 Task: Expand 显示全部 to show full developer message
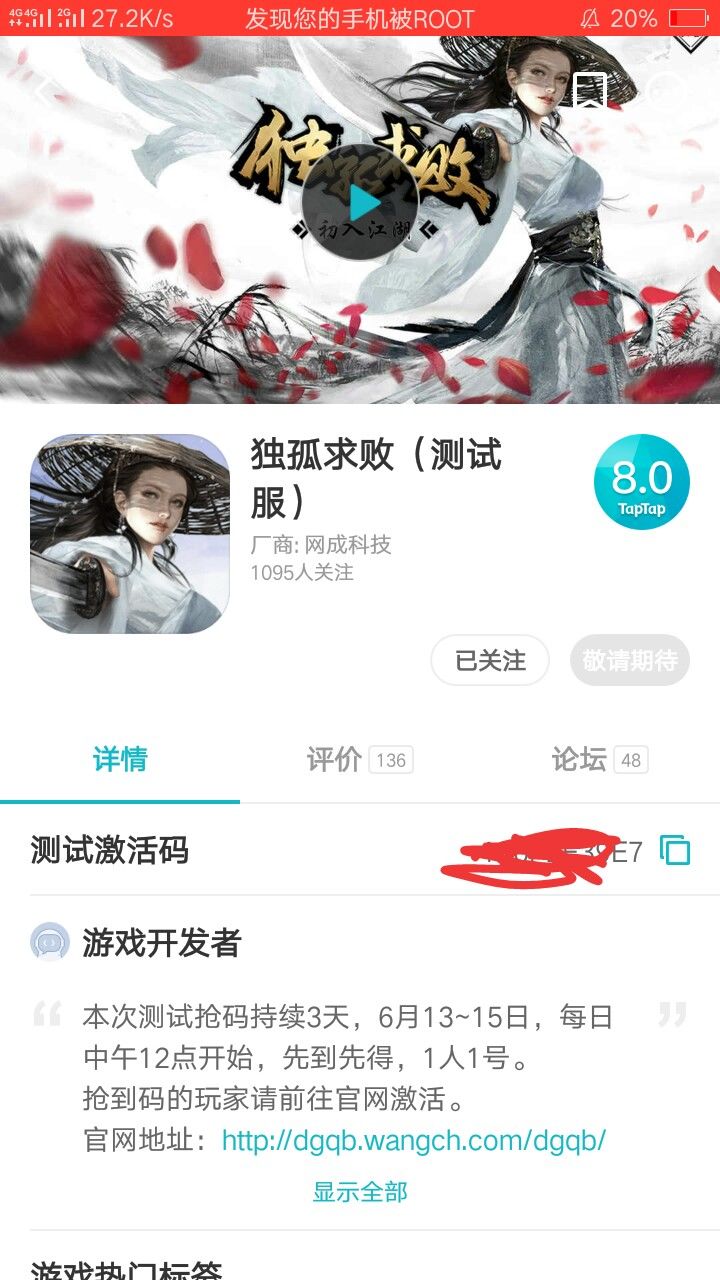(359, 1191)
